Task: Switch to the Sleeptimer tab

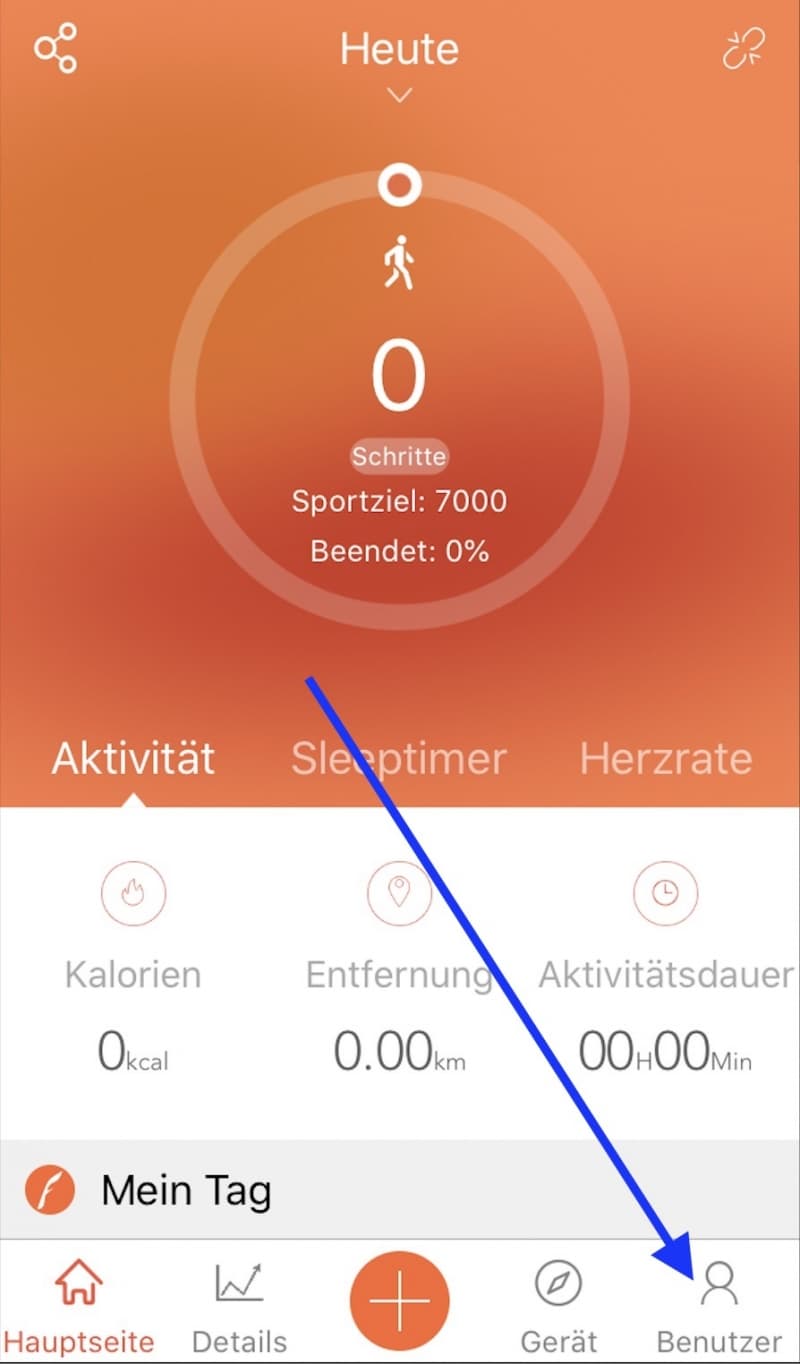Action: 399,759
